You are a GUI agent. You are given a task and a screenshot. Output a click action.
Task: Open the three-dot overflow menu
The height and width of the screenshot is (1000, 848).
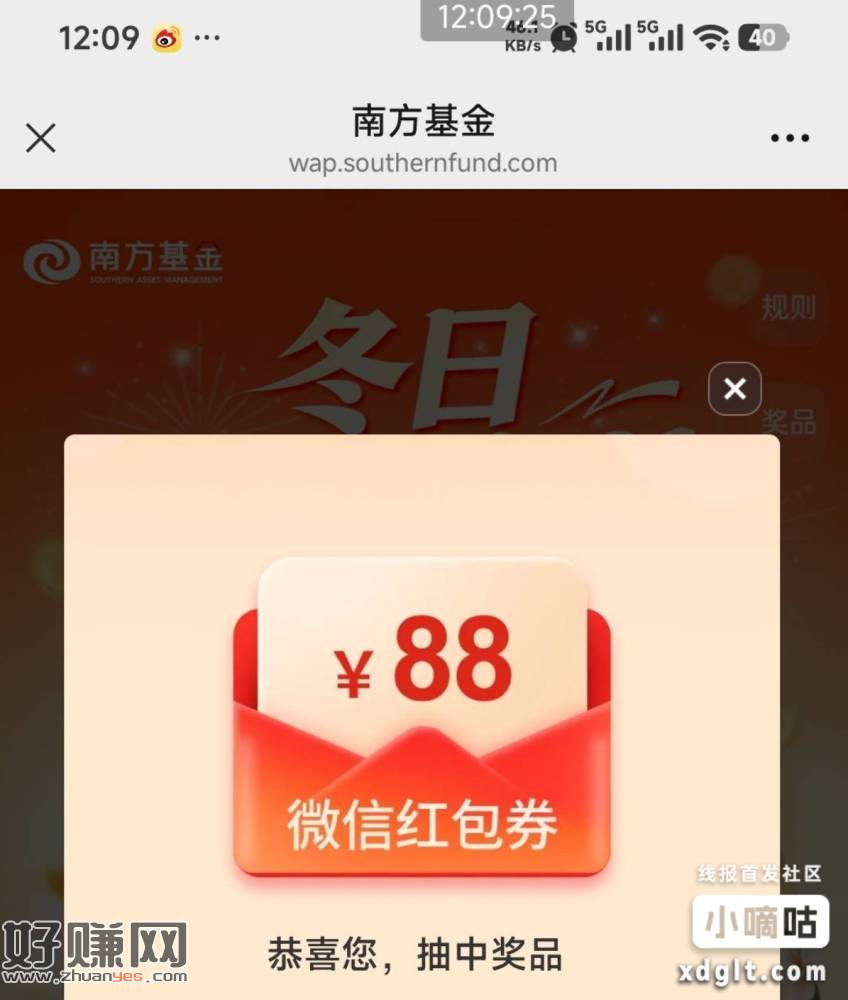[x=789, y=138]
